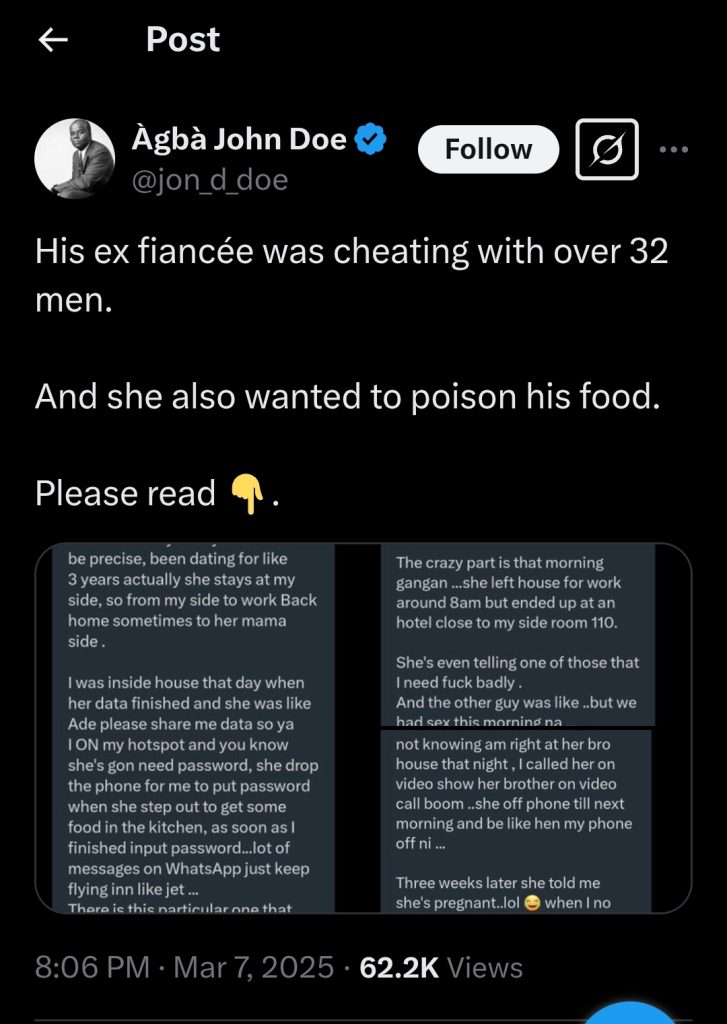The image size is (727, 1024).
Task: Open the left screenshot image in the post
Action: pyautogui.click(x=192, y=728)
